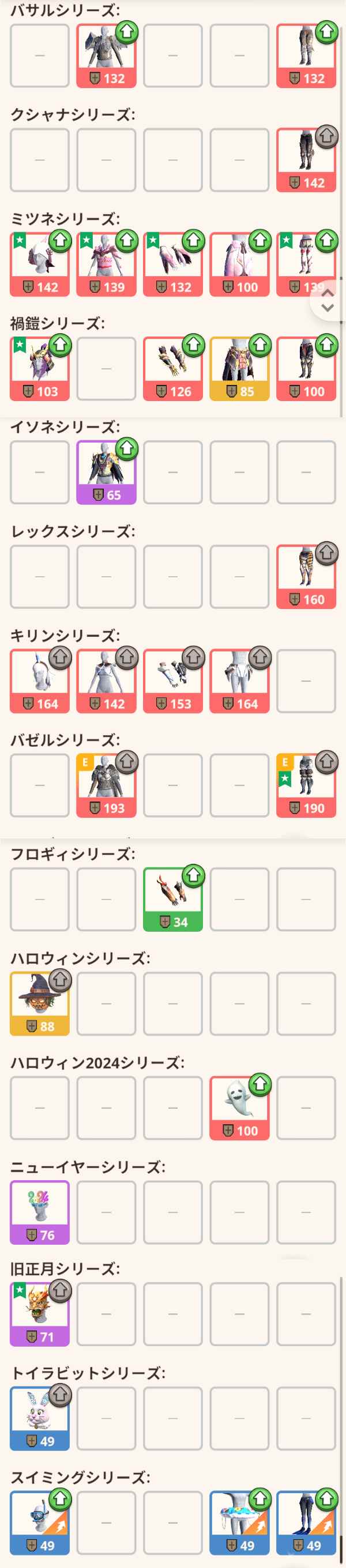Open purple イソネ series chest armor 65
This screenshot has width=346, height=1568.
tap(106, 473)
